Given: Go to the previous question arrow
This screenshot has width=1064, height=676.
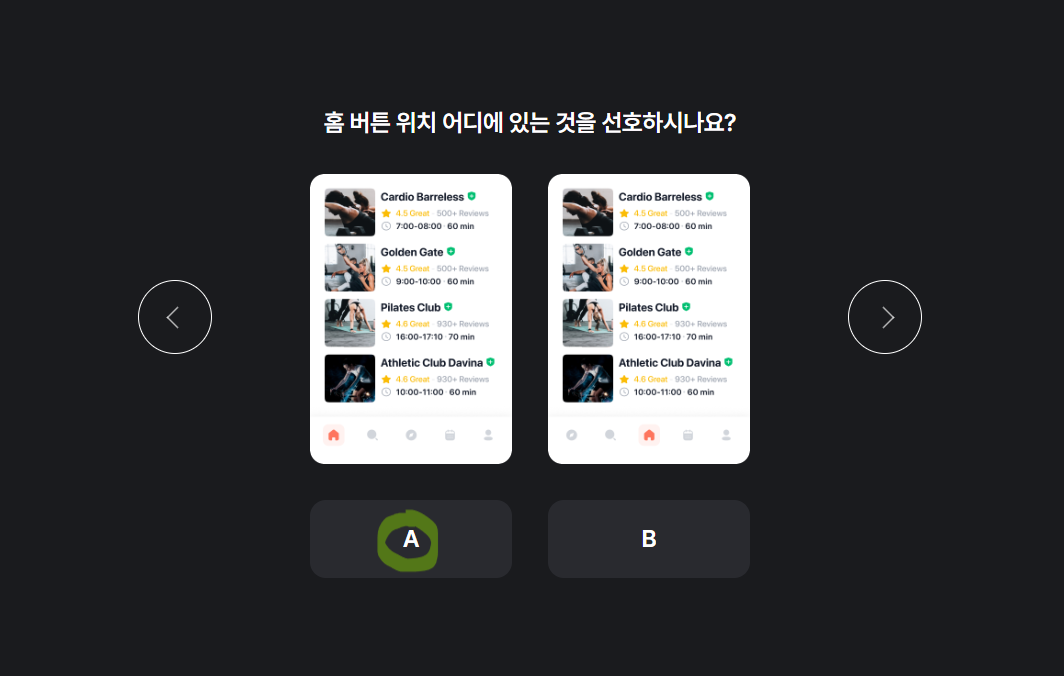Looking at the screenshot, I should (175, 317).
